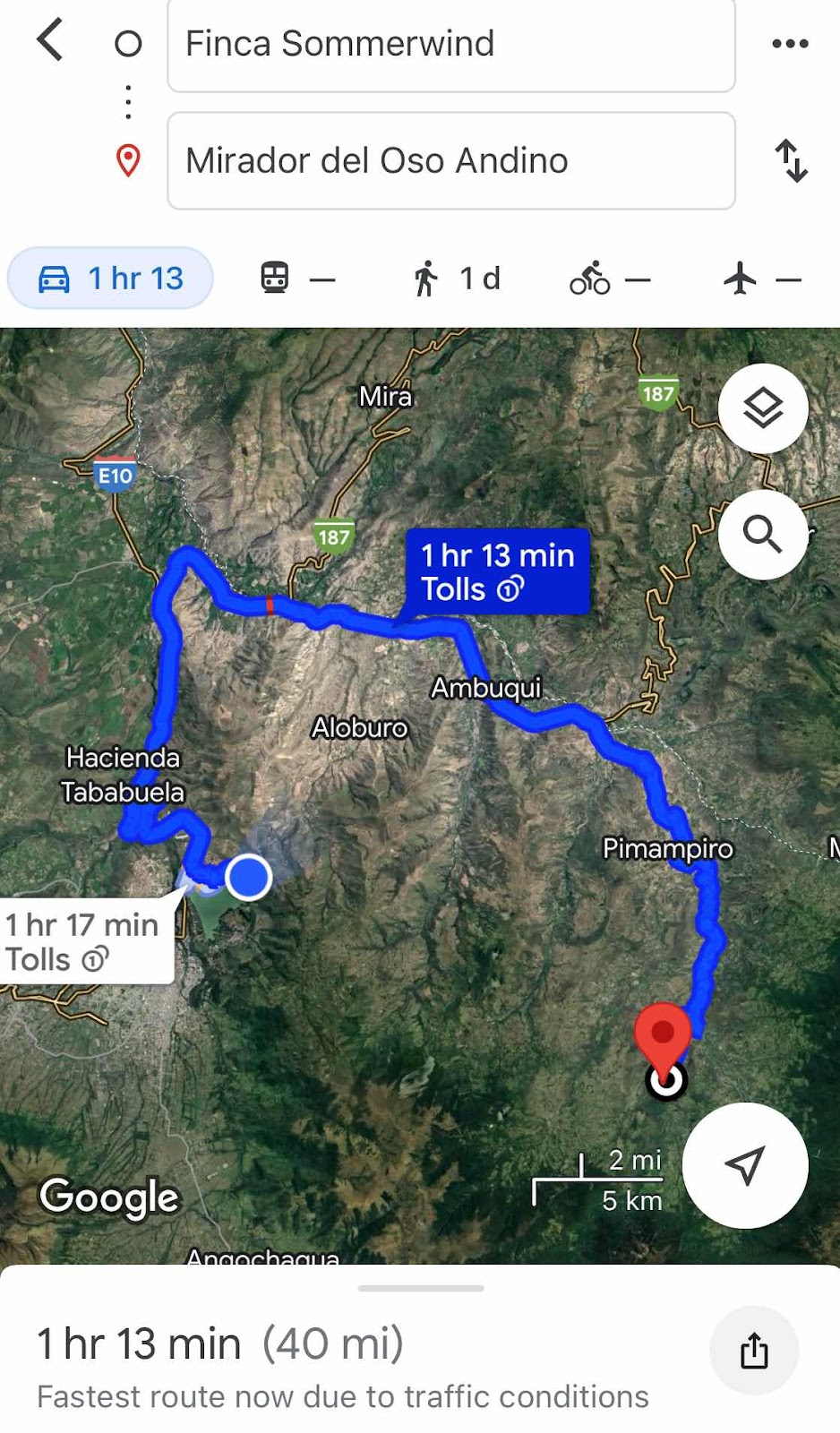Image resolution: width=840 pixels, height=1433 pixels.
Task: Go back with the top-left arrow
Action: (50, 41)
